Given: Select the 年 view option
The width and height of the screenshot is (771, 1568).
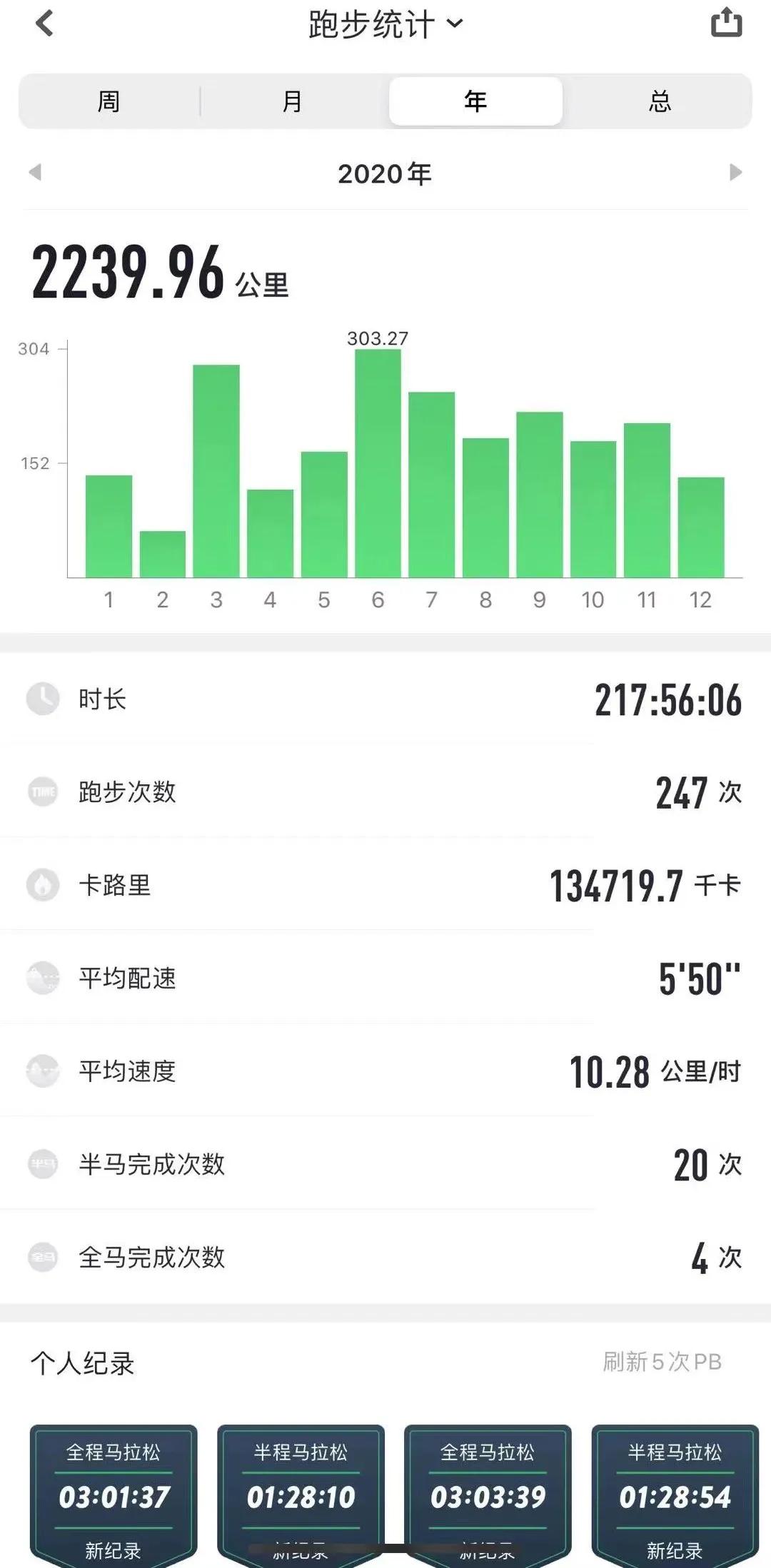Looking at the screenshot, I should pyautogui.click(x=475, y=101).
